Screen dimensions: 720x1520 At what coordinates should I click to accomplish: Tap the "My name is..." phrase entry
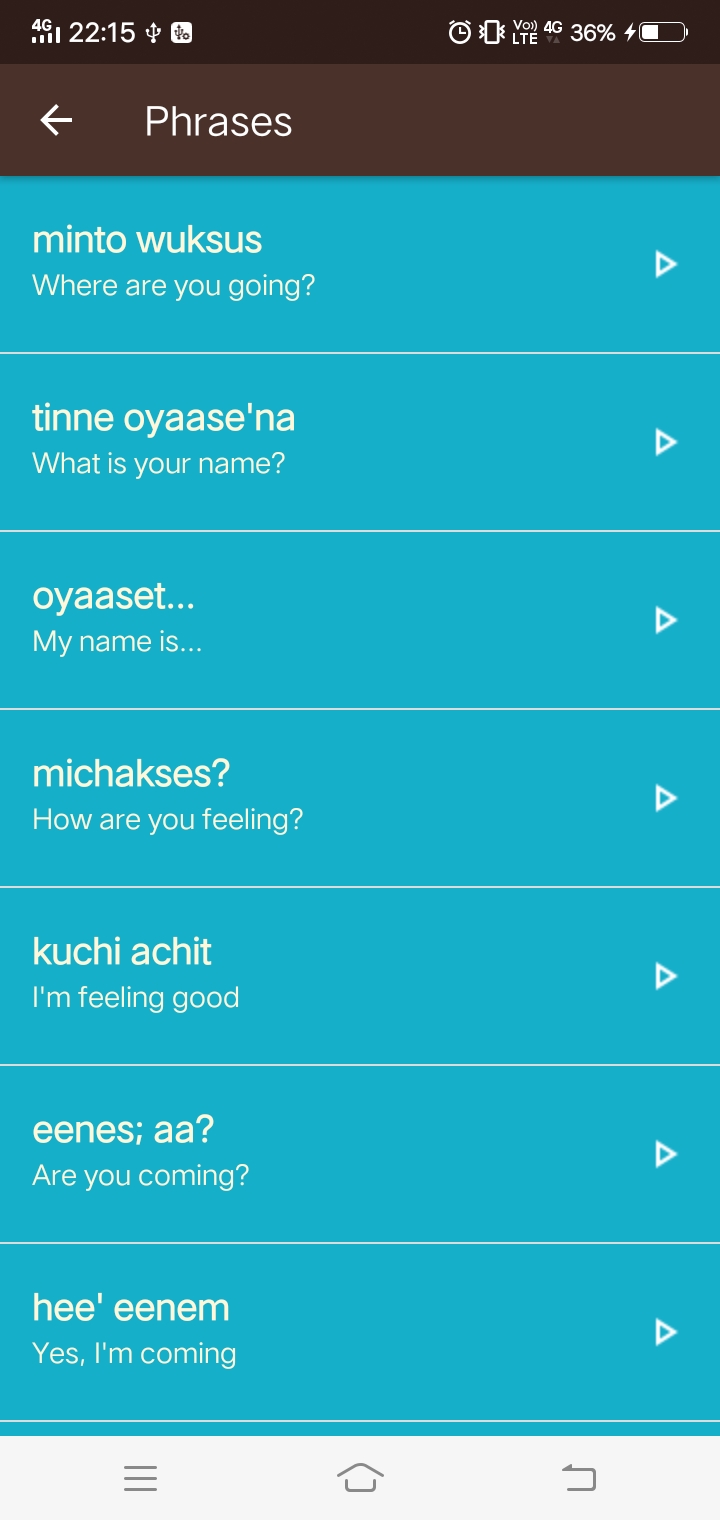click(x=250, y=620)
